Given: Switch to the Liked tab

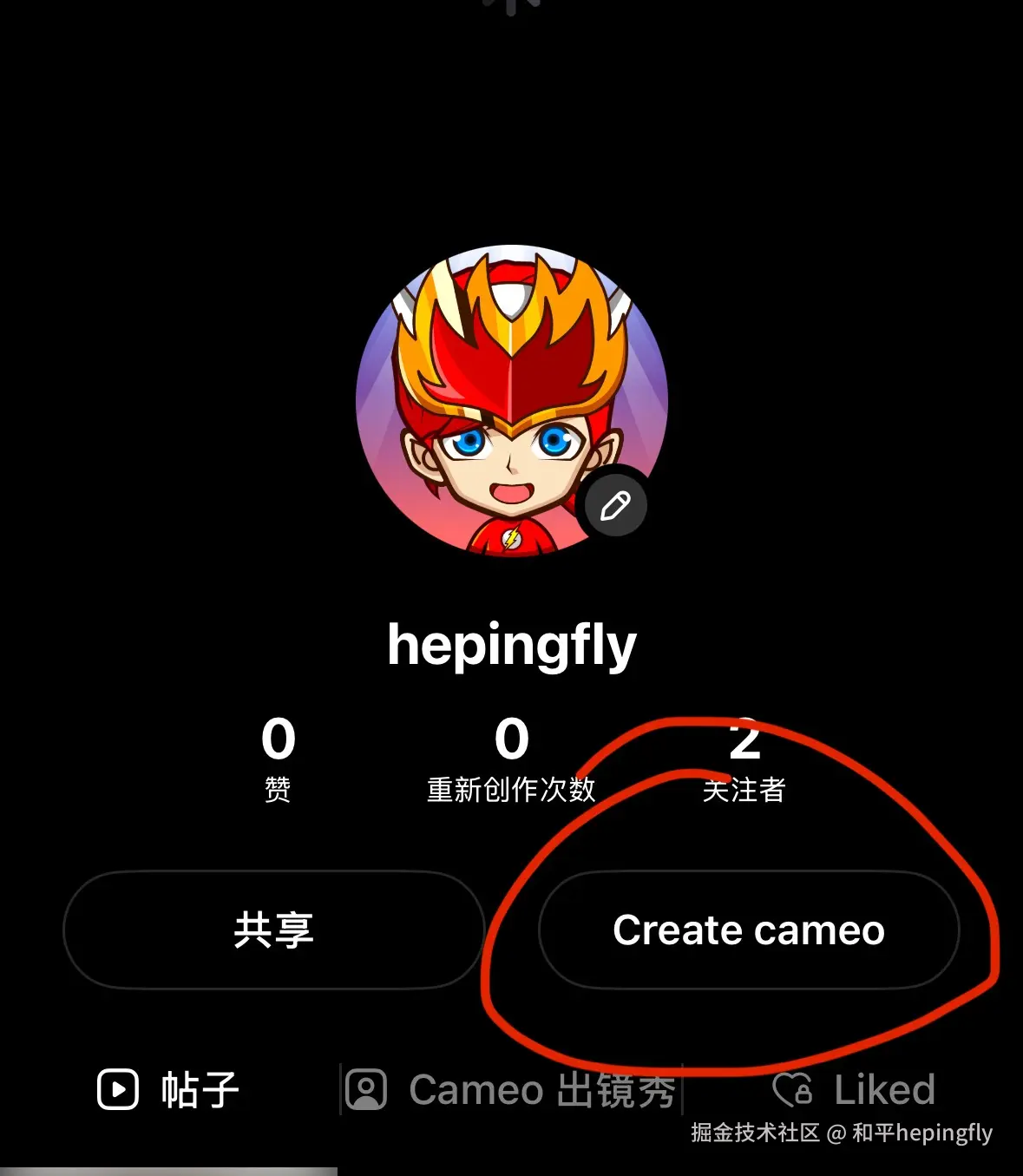Looking at the screenshot, I should (855, 1089).
